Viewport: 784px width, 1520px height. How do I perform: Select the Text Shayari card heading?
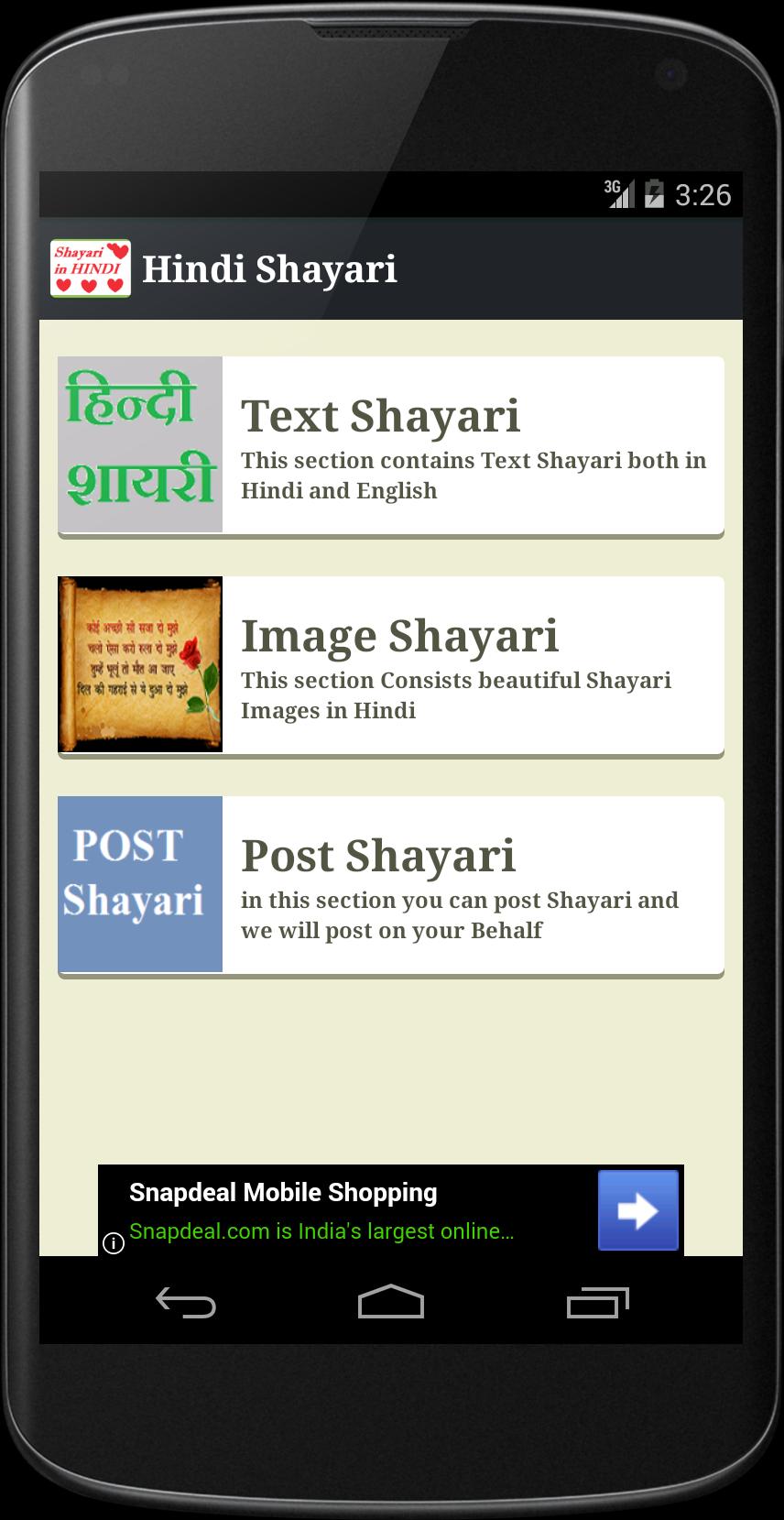380,415
